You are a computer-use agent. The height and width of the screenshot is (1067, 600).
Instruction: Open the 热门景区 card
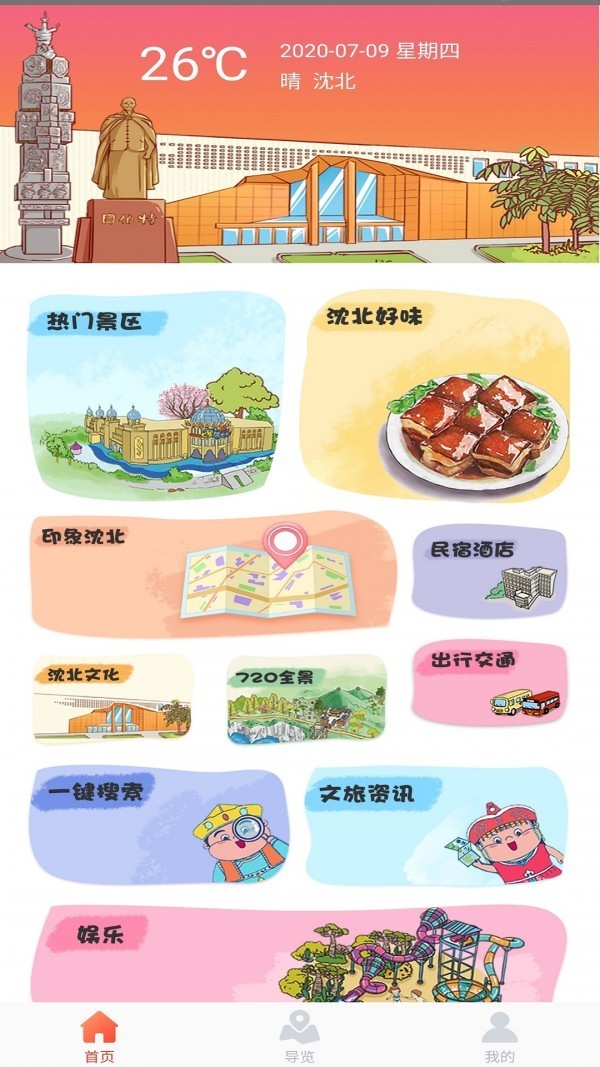click(x=155, y=395)
